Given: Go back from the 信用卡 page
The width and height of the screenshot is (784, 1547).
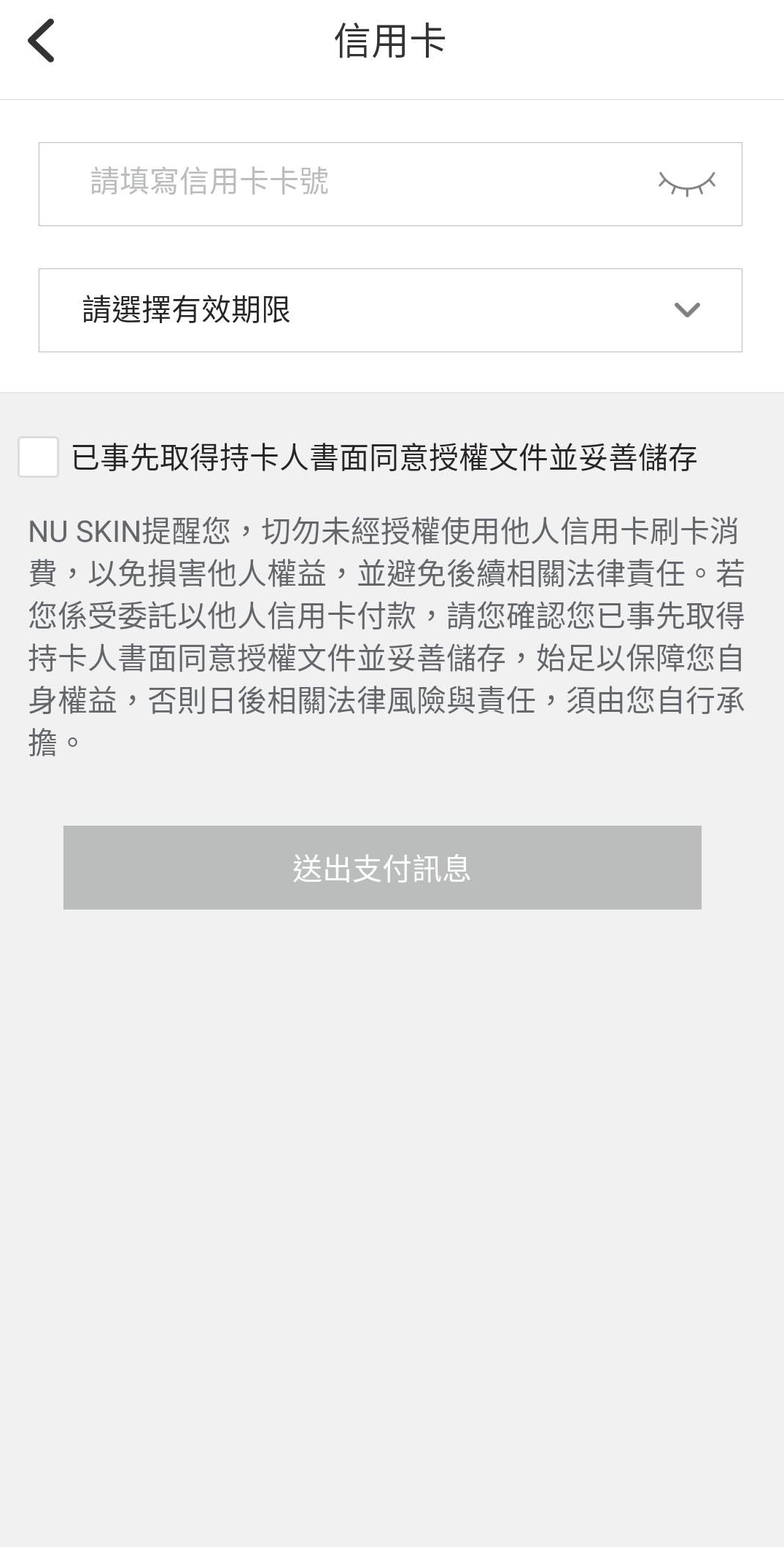Looking at the screenshot, I should pyautogui.click(x=42, y=41).
